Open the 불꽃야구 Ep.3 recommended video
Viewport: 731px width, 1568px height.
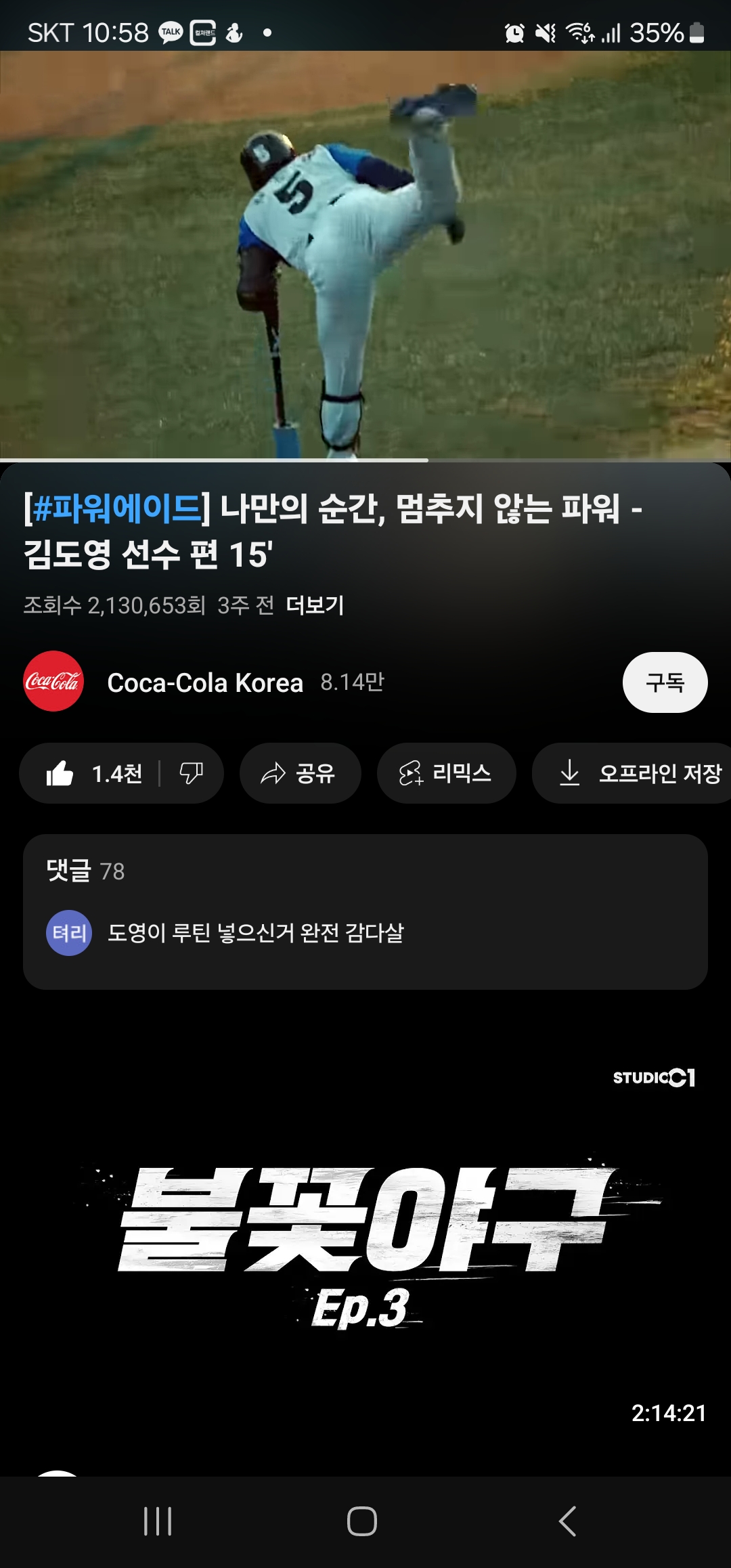365,1239
